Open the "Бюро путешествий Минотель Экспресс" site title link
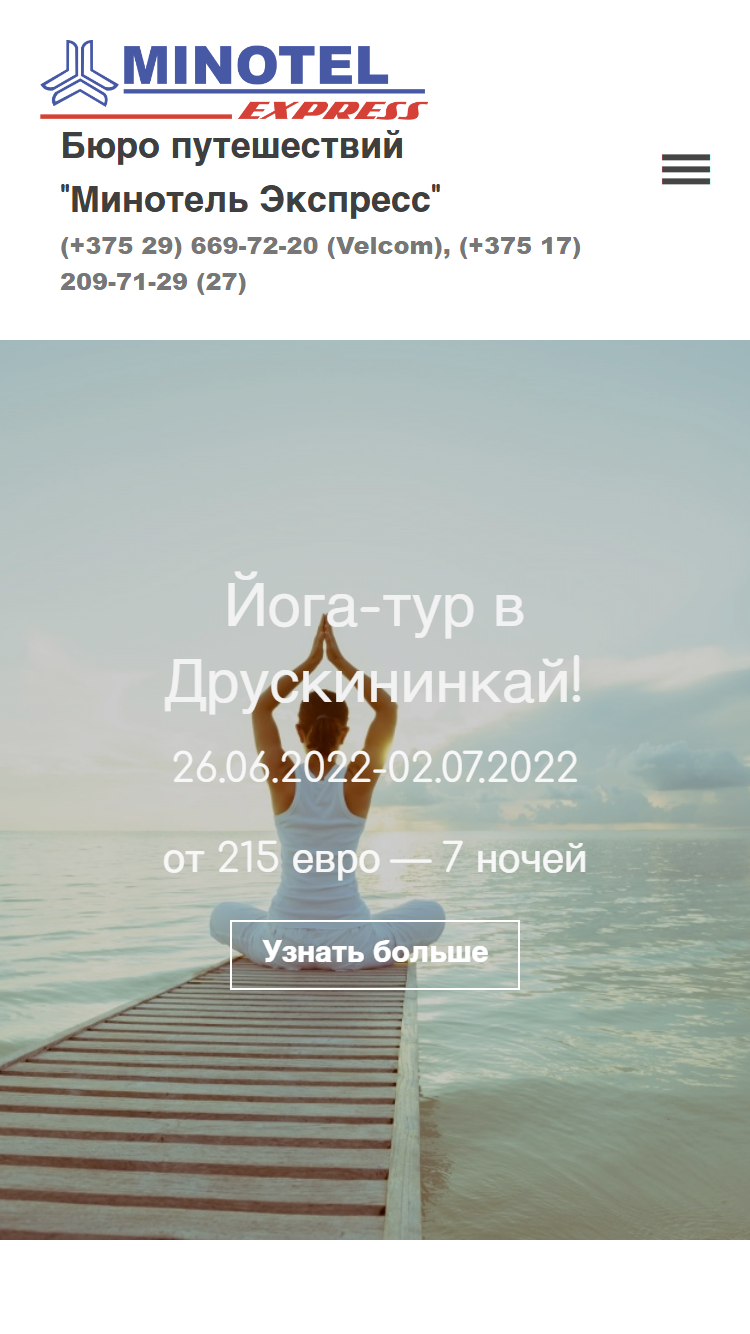Image resolution: width=750 pixels, height=1334 pixels. coord(250,173)
